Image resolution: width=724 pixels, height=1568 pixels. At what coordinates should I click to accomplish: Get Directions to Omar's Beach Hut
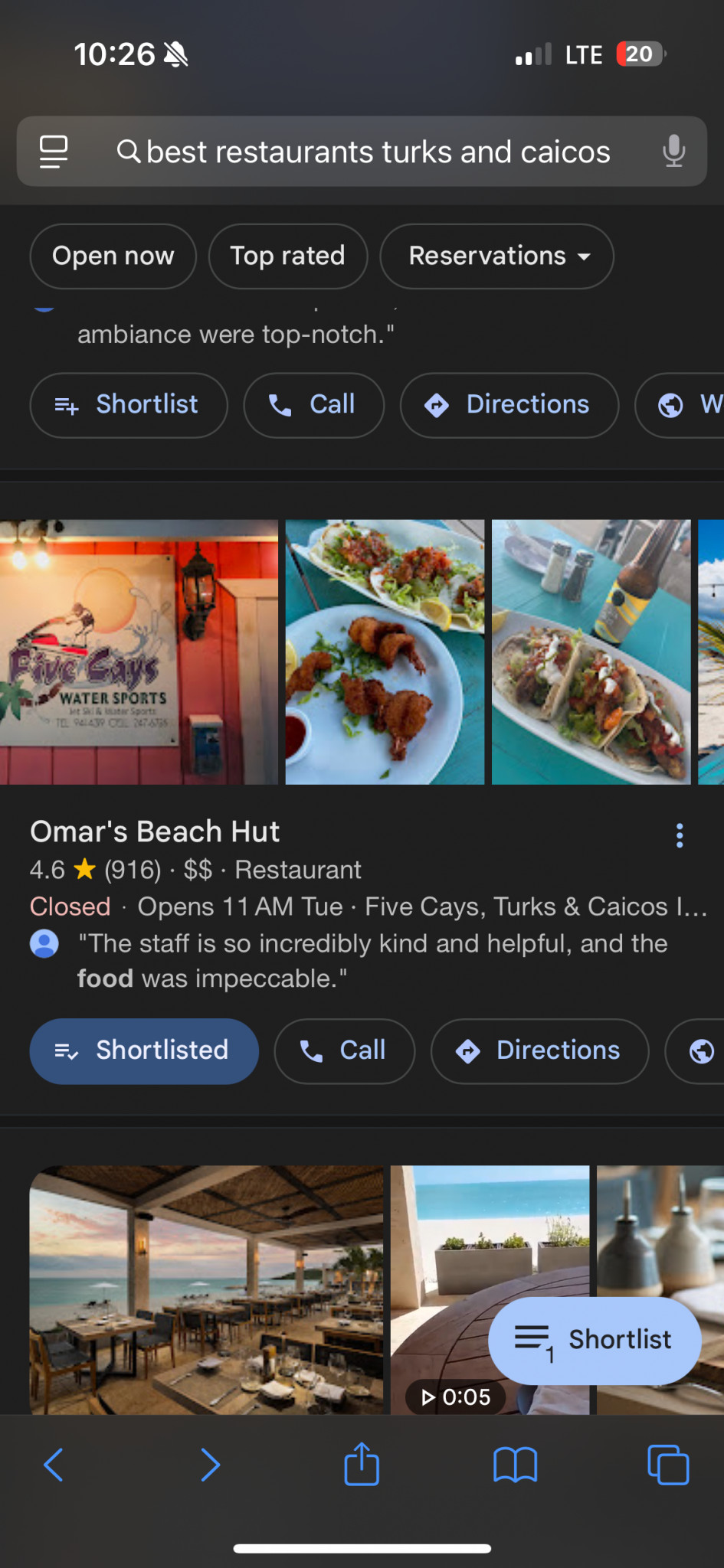click(x=540, y=1051)
